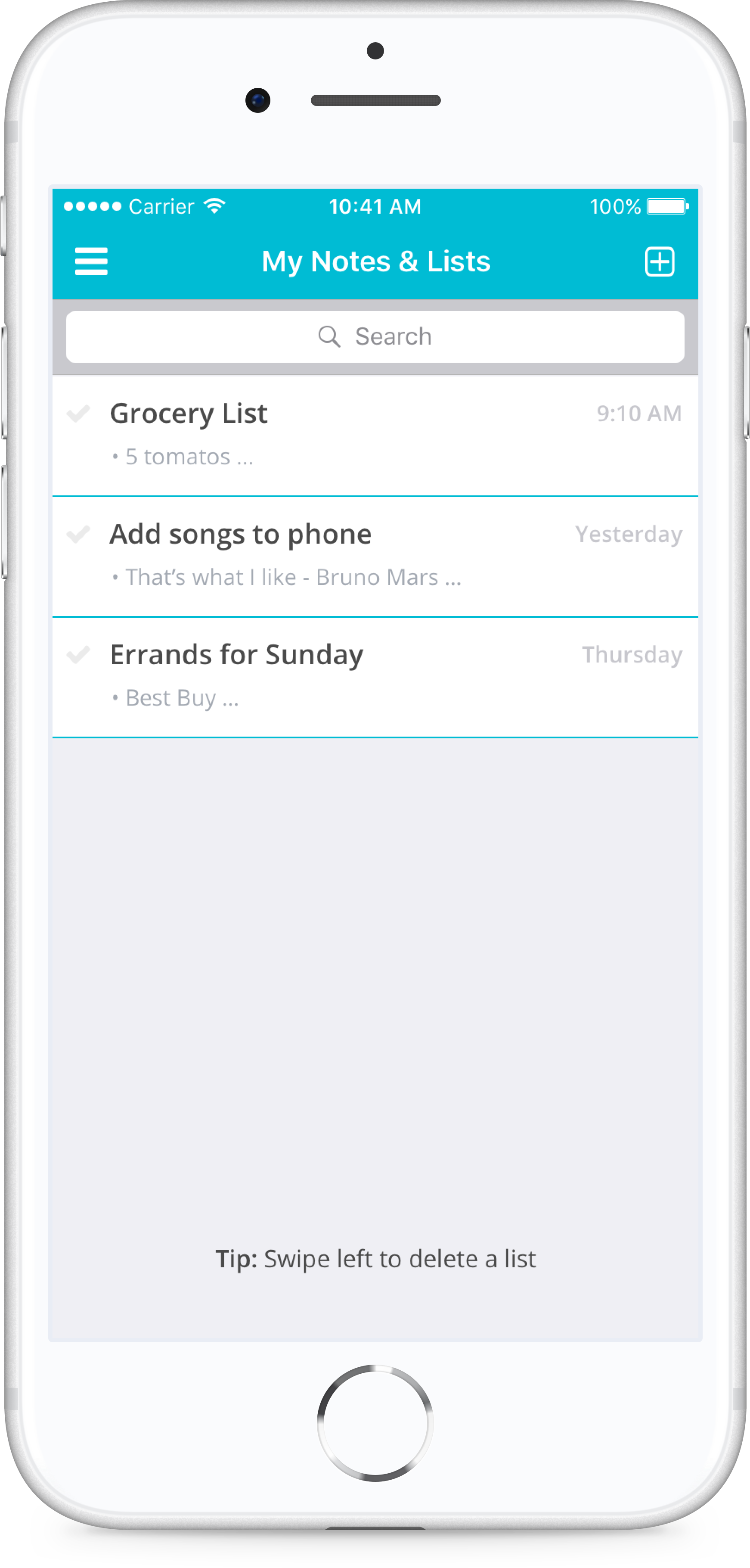The image size is (750, 1568).
Task: Tap the Search field
Action: coord(375,336)
